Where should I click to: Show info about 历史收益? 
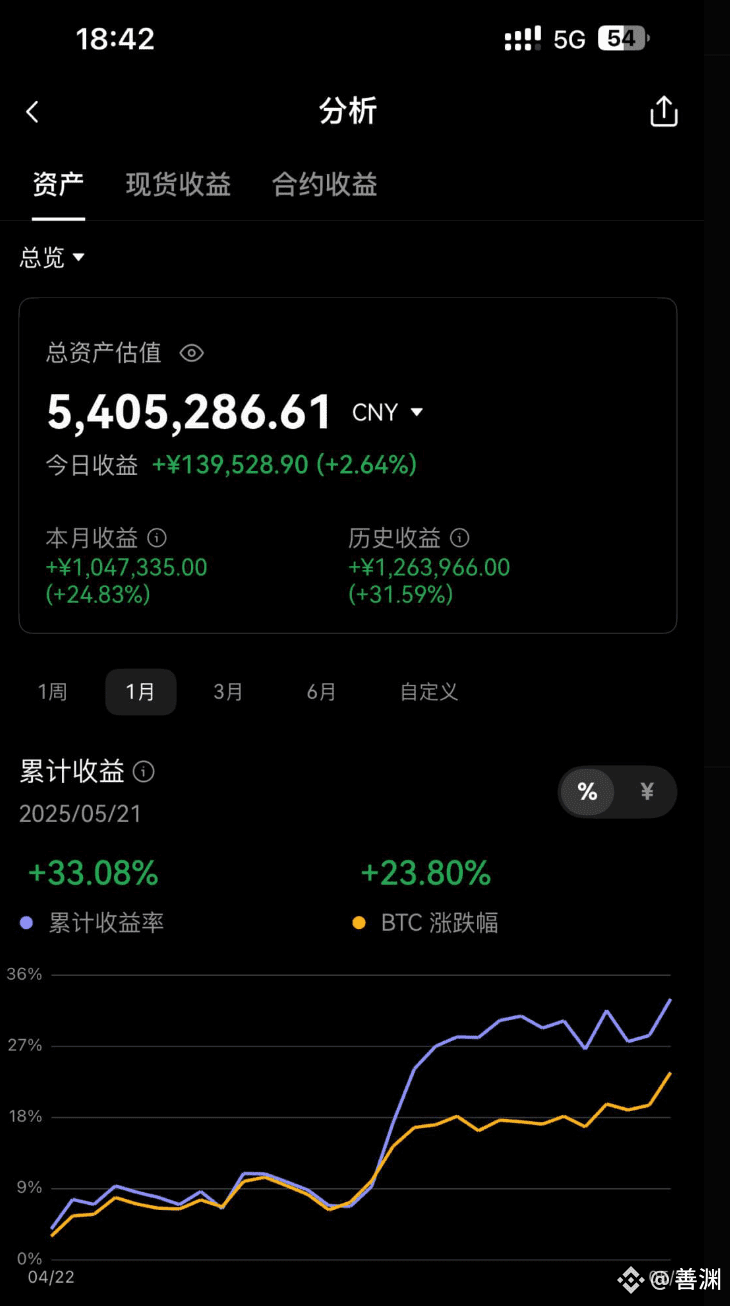(459, 538)
